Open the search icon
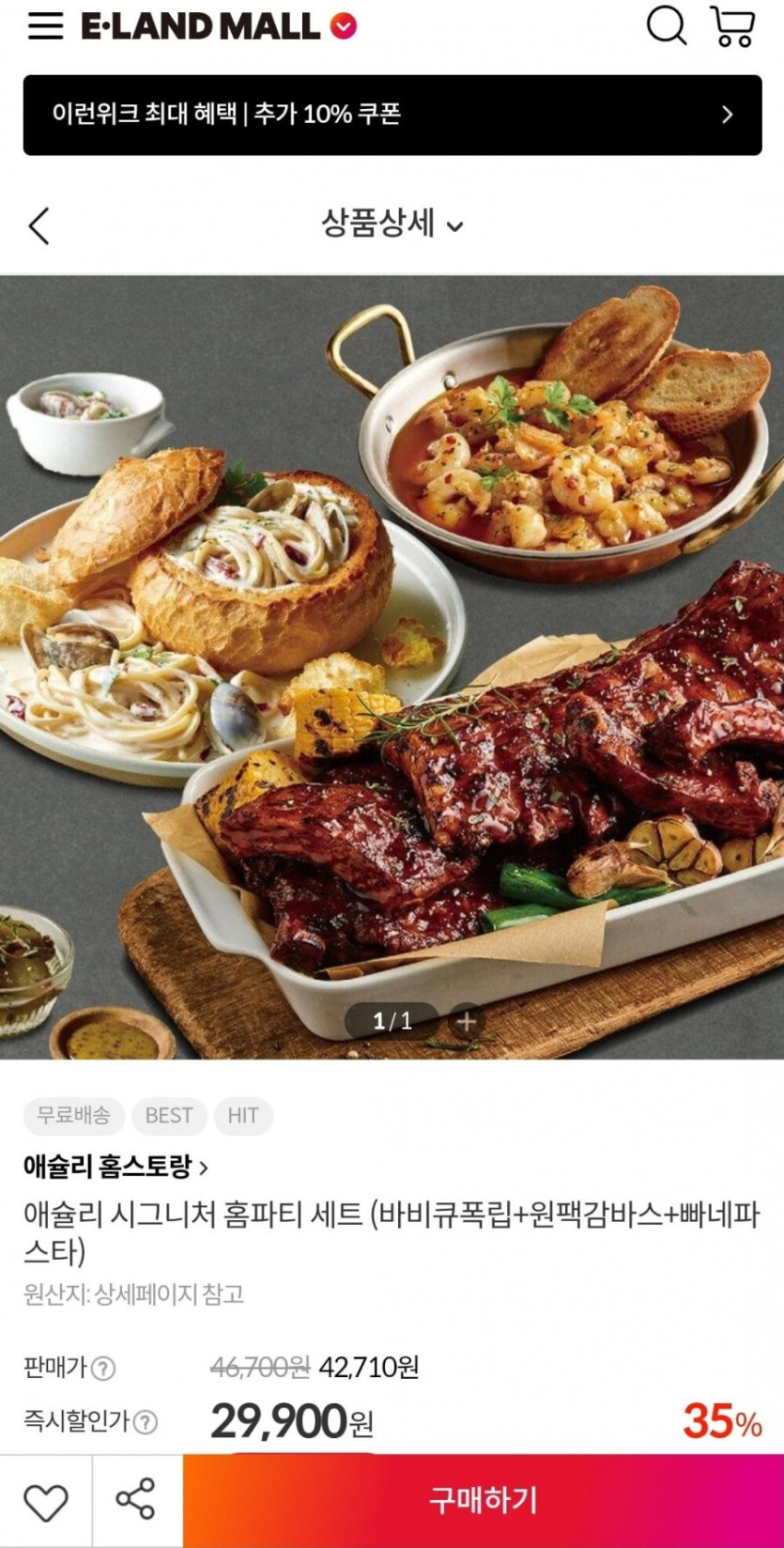The image size is (784, 1548). point(667,25)
